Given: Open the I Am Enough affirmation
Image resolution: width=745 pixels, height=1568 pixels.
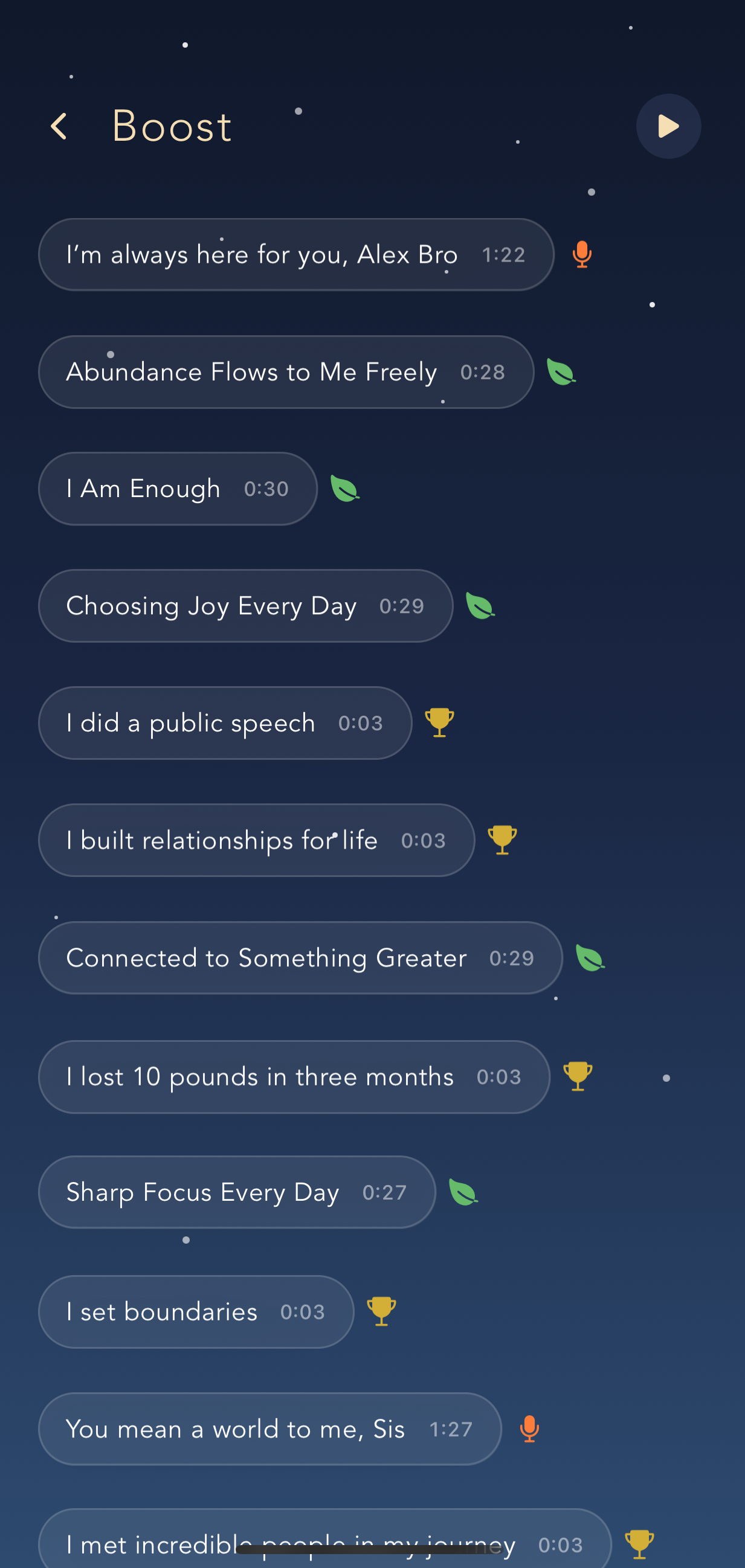Looking at the screenshot, I should pyautogui.click(x=178, y=489).
